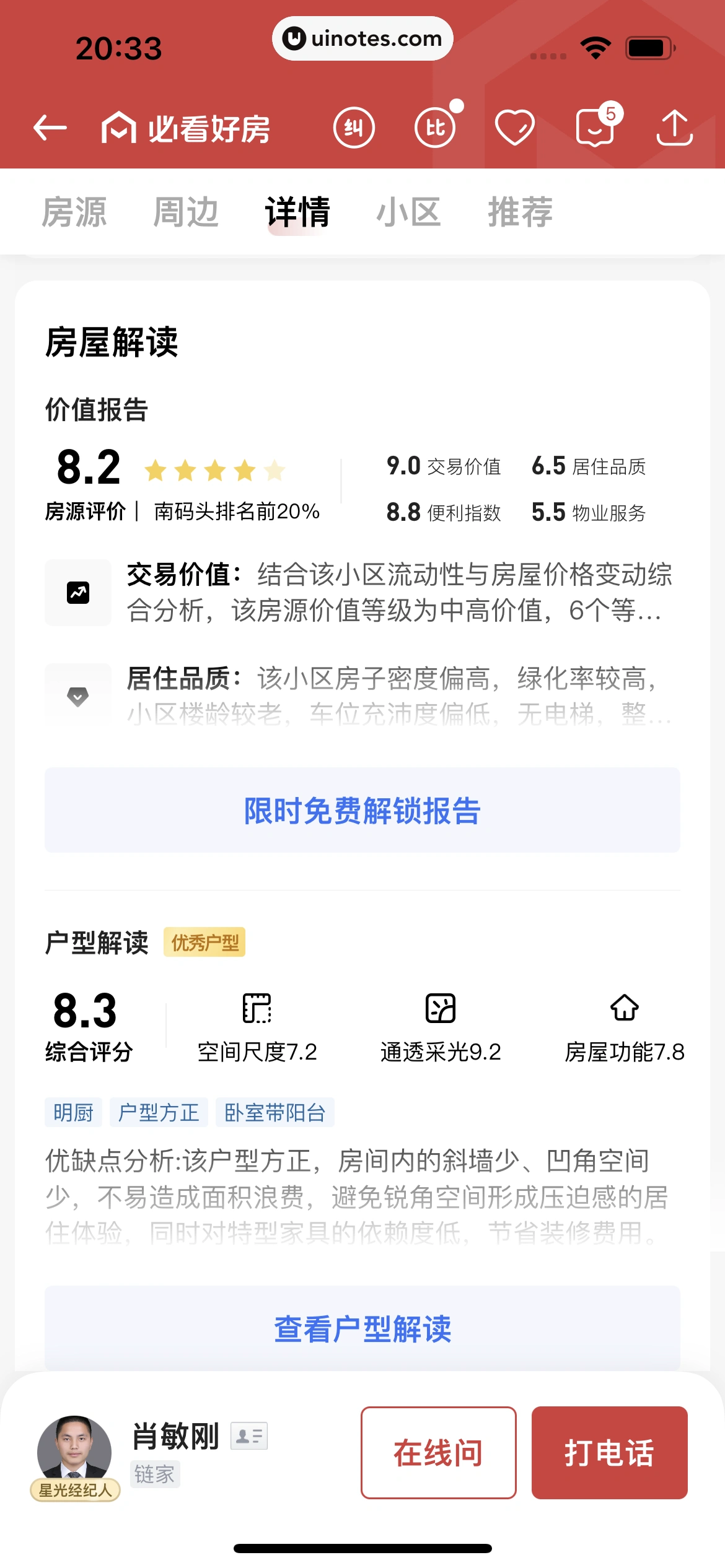Go back using the arrow

[50, 128]
